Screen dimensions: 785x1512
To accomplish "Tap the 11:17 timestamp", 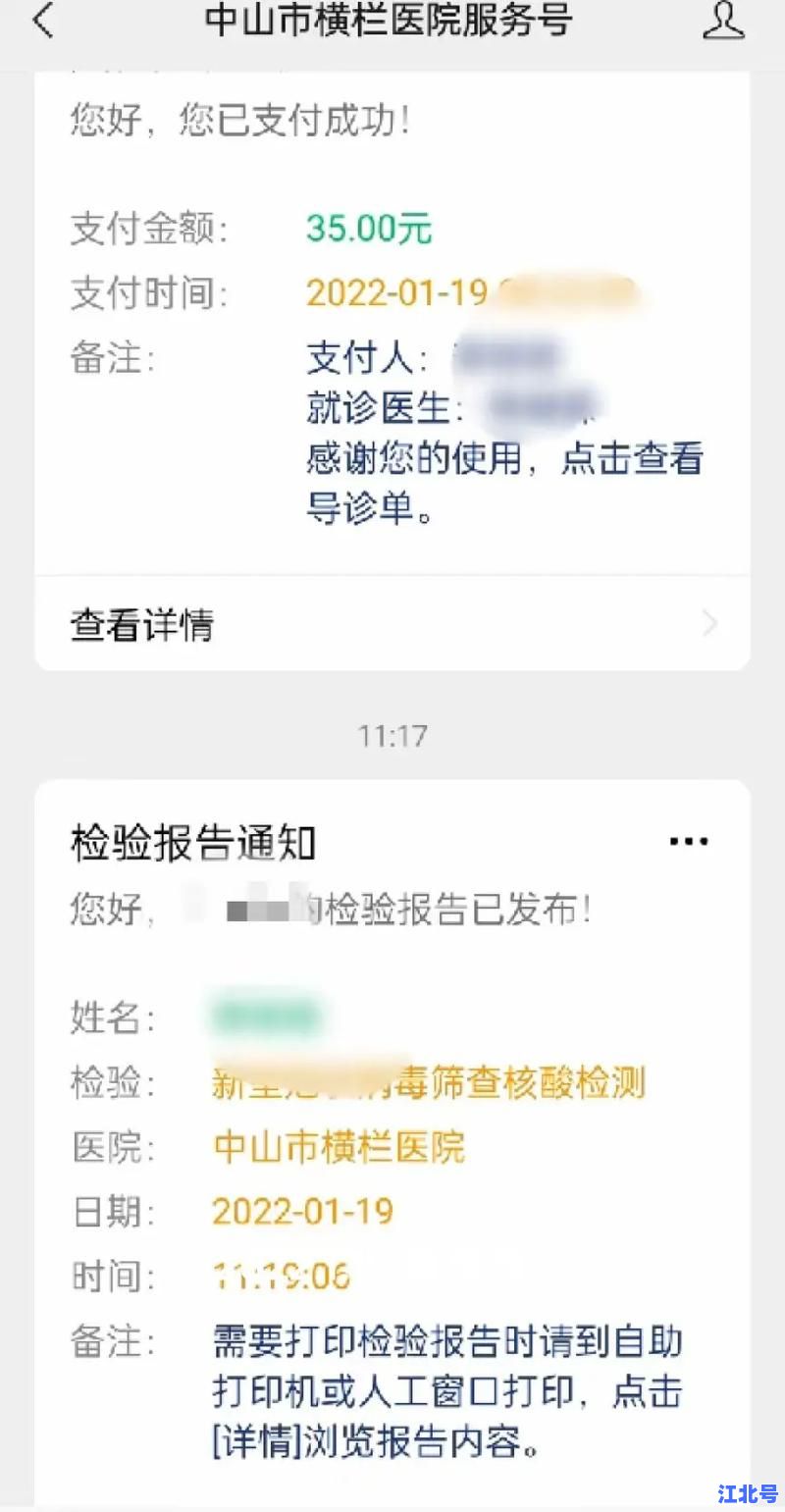I will (x=392, y=734).
